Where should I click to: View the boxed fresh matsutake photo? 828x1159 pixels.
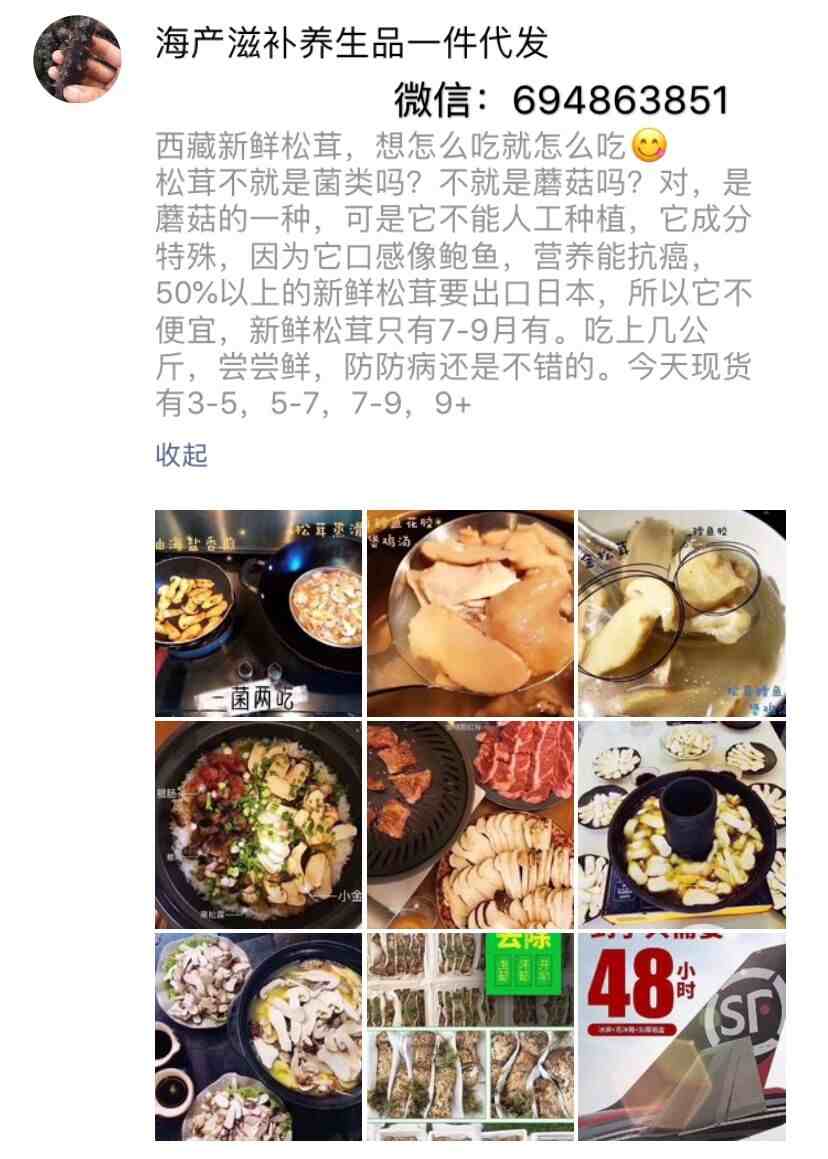click(x=470, y=1037)
